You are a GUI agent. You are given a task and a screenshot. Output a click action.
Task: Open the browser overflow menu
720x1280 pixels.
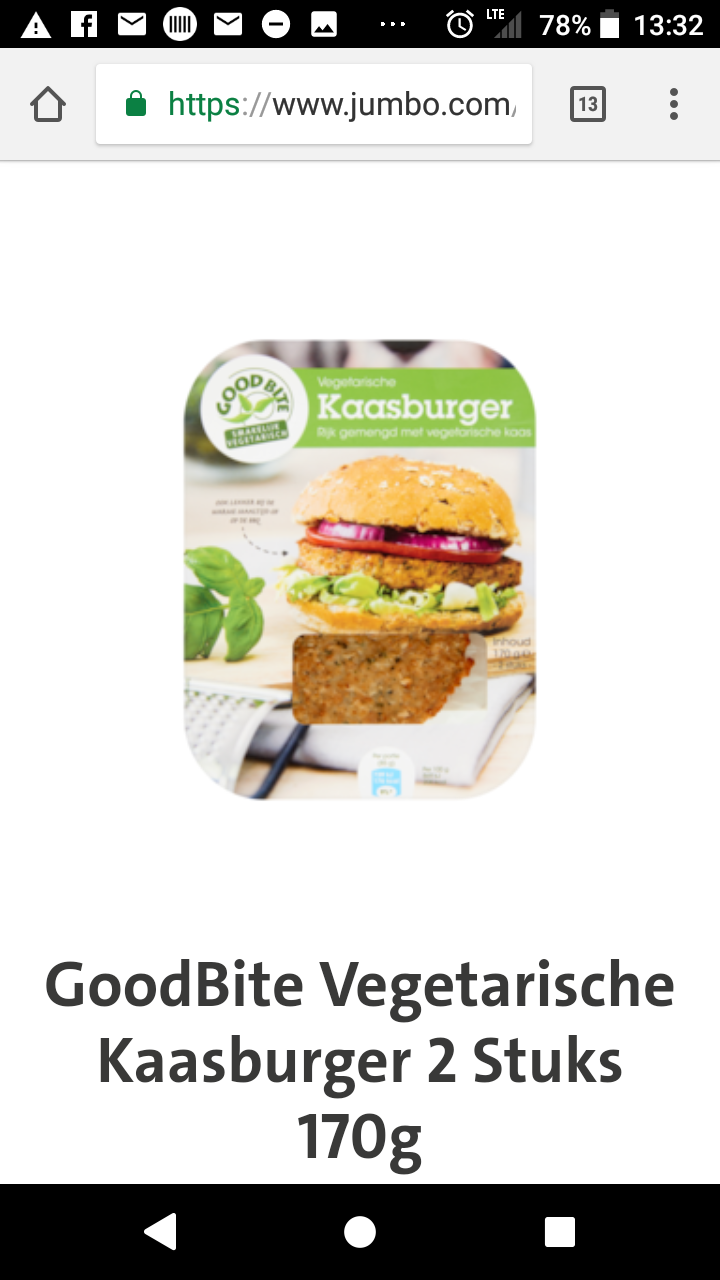(673, 104)
